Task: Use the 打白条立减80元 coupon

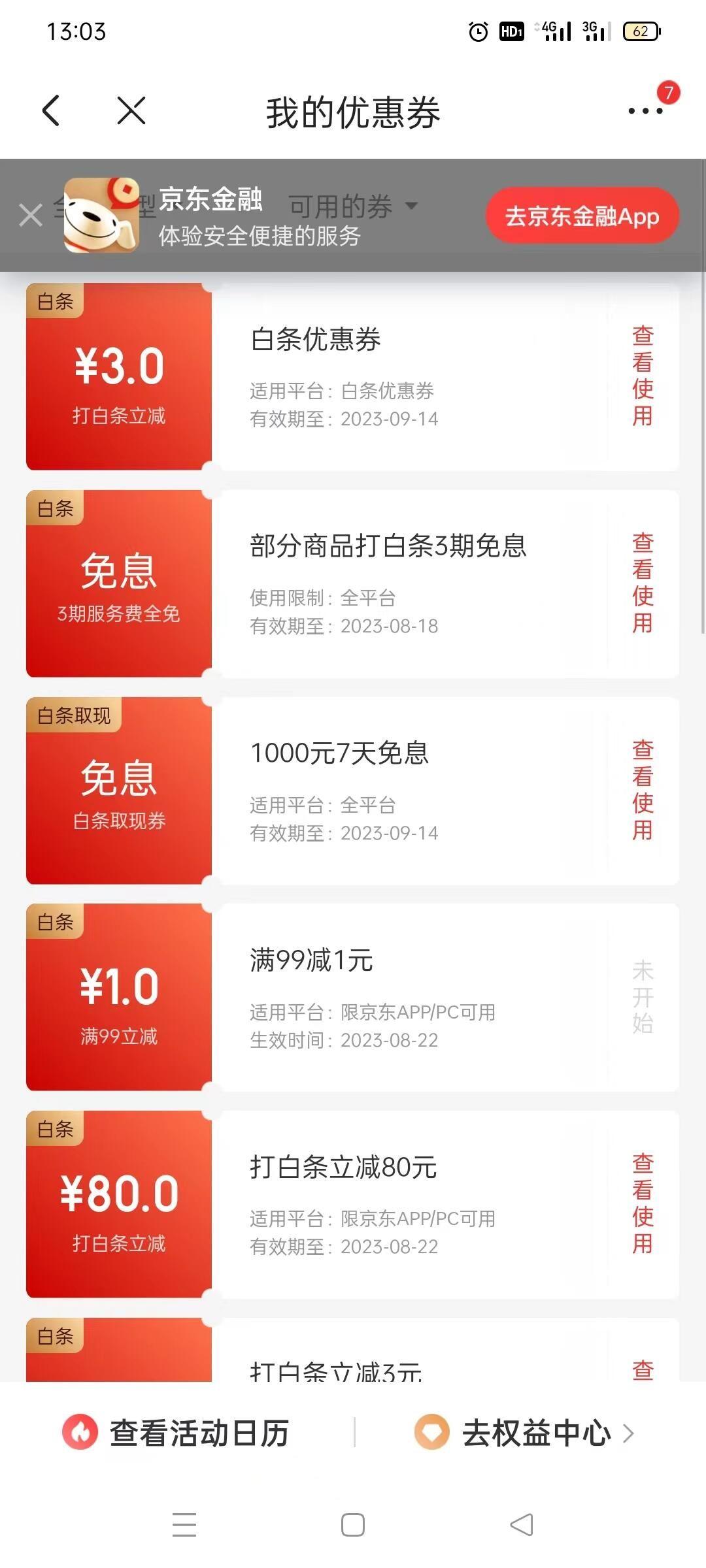Action: pyautogui.click(x=643, y=1203)
